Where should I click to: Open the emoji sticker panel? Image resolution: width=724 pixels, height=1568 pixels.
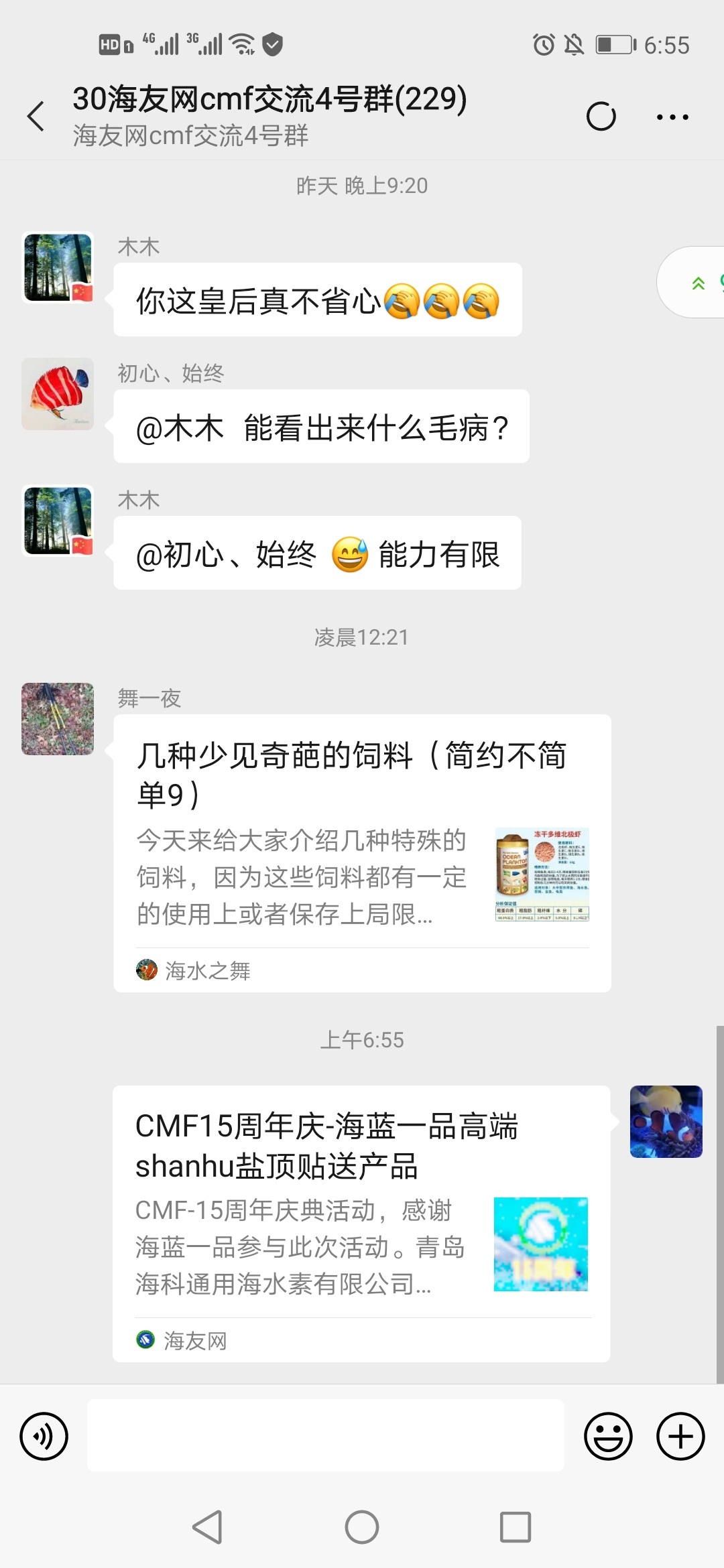pos(608,1436)
